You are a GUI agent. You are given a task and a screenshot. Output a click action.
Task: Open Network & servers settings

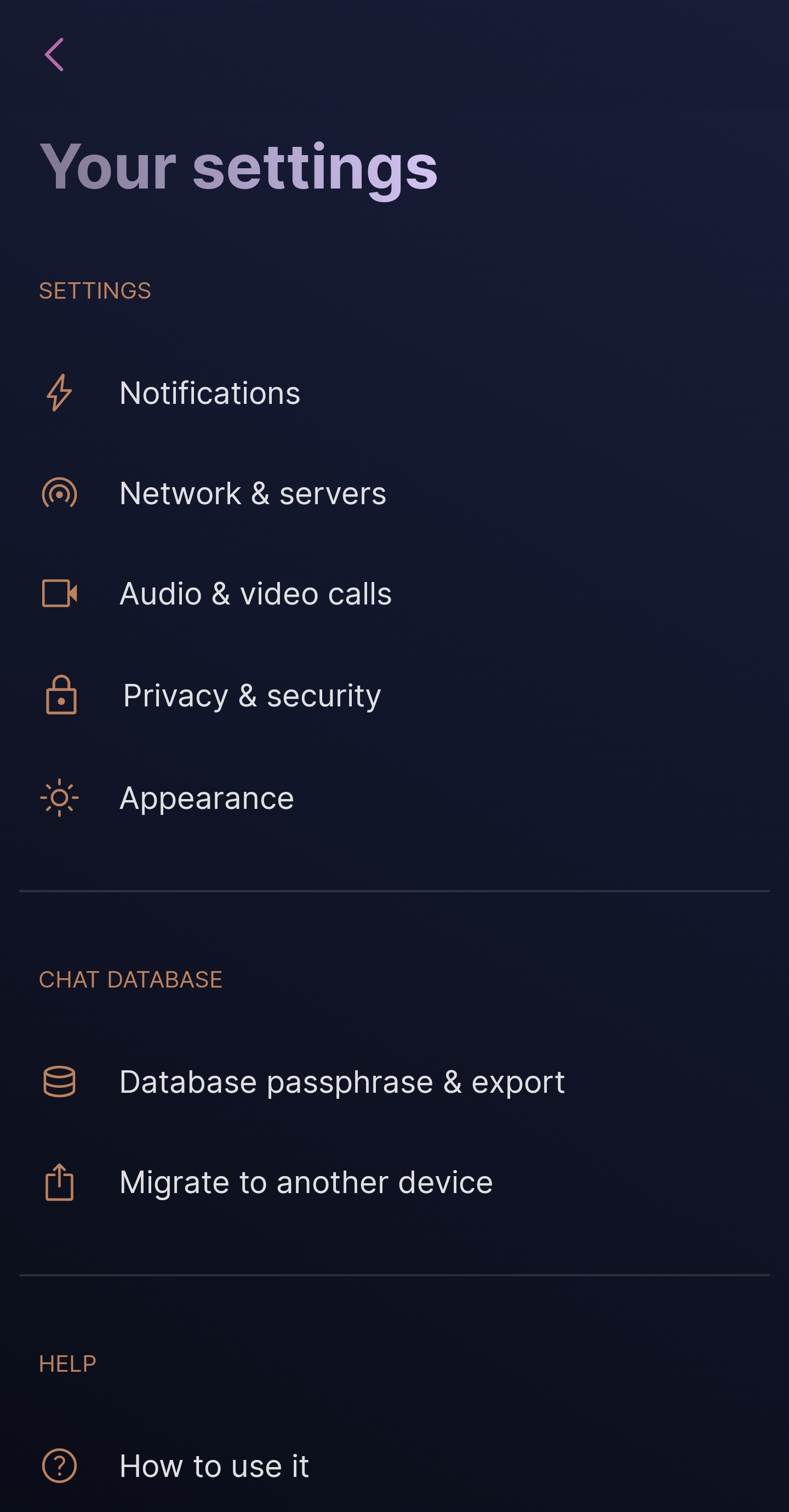253,493
